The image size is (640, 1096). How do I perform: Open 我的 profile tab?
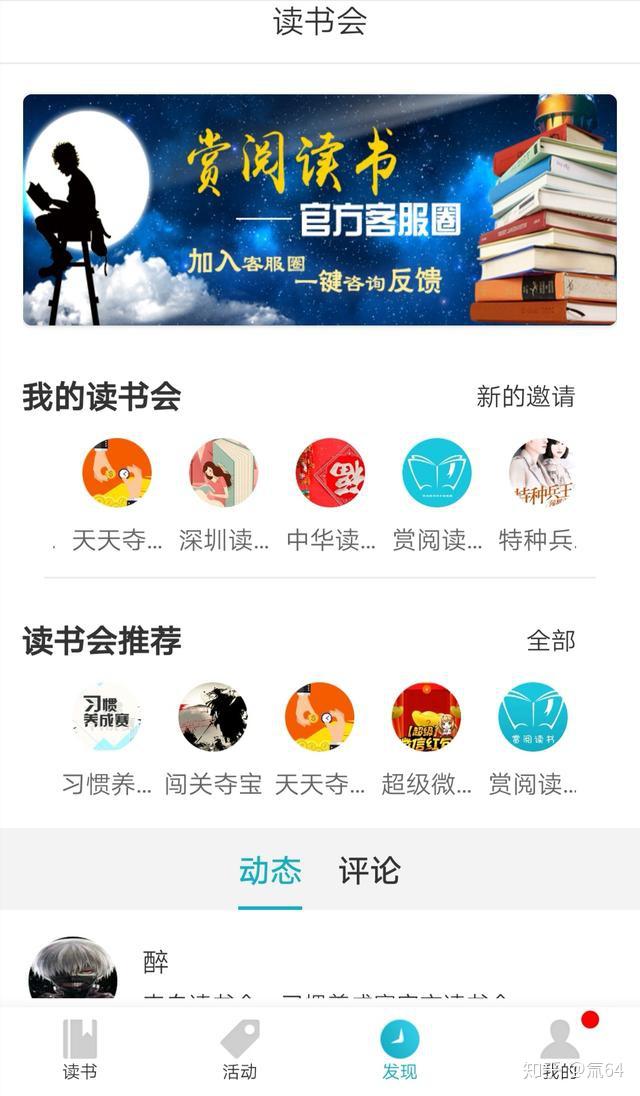click(560, 1050)
